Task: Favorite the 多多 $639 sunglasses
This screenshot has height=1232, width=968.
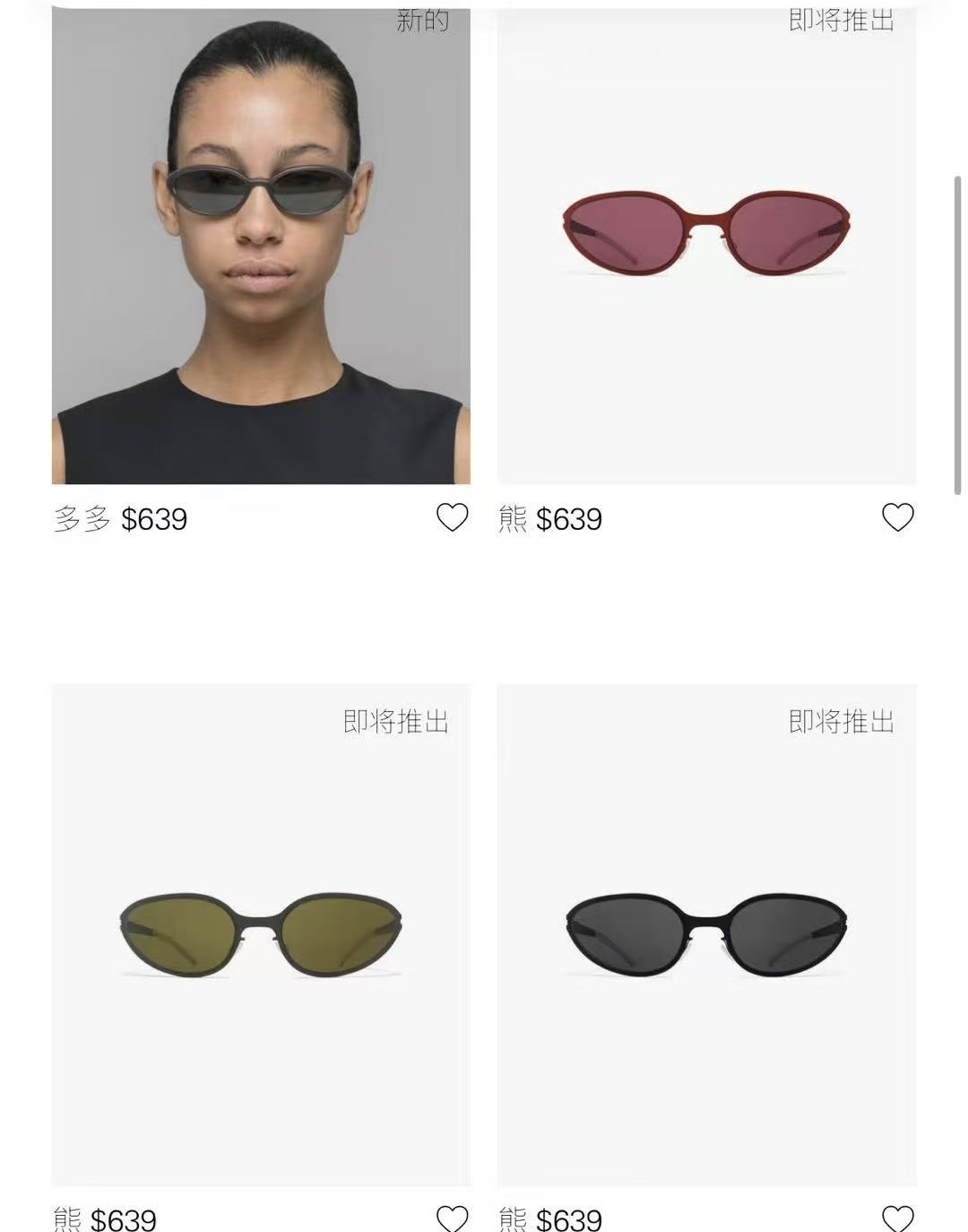Action: [x=452, y=517]
